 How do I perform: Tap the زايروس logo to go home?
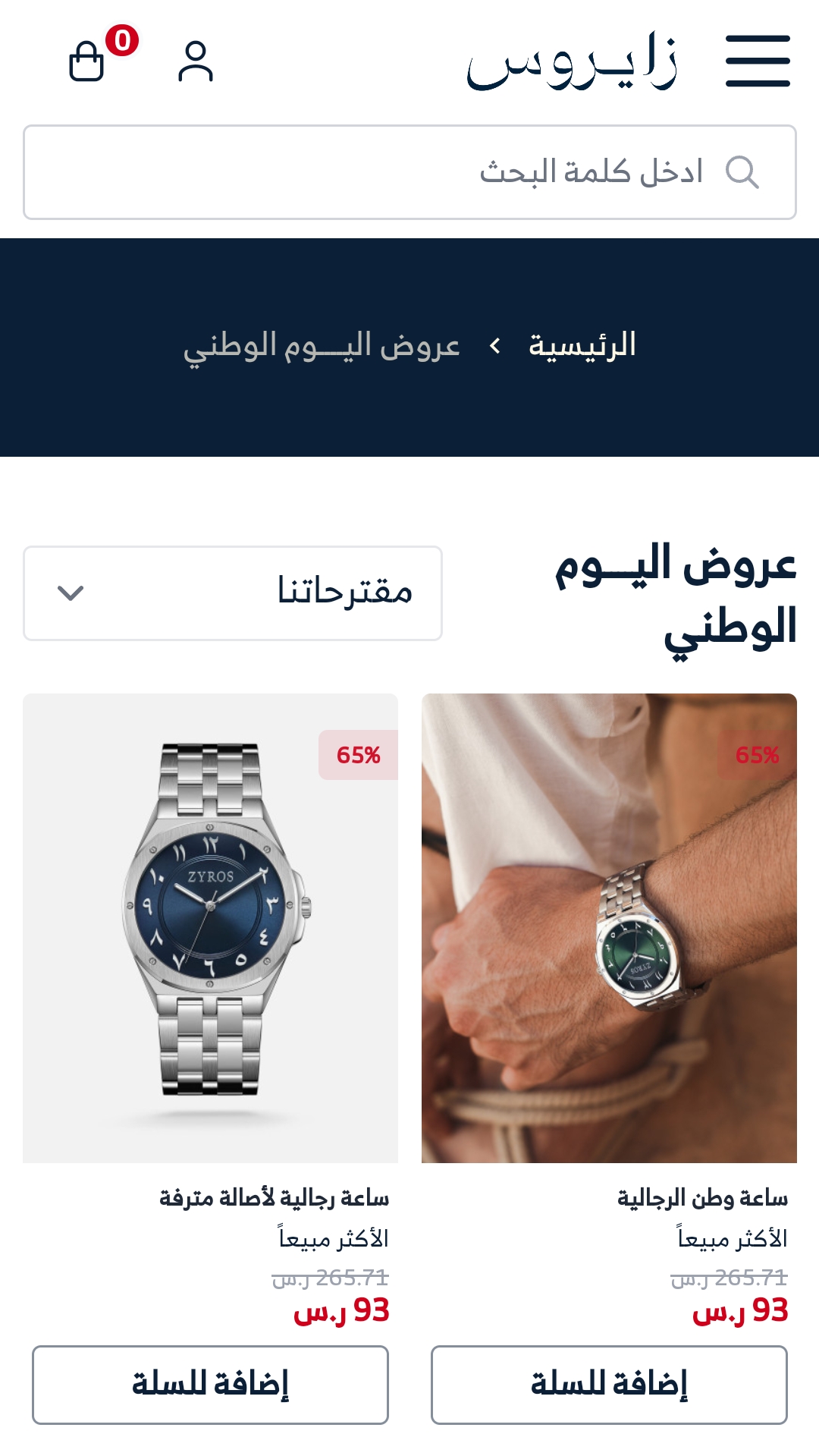point(572,61)
